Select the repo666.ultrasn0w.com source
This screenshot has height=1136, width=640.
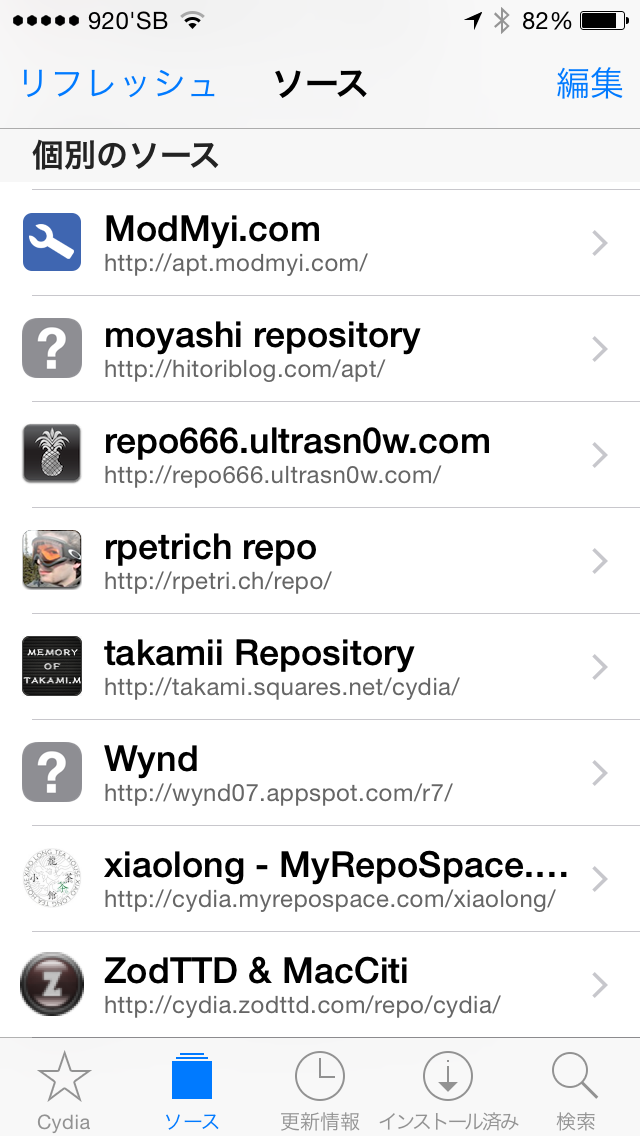point(320,454)
